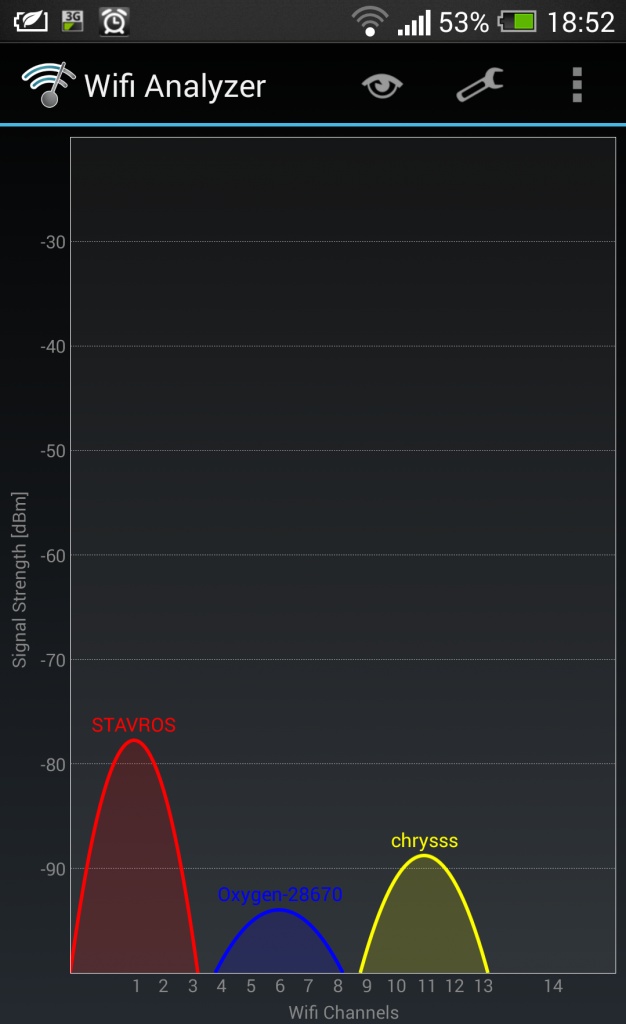This screenshot has width=626, height=1024.
Task: Open the wrench settings tool
Action: click(480, 85)
